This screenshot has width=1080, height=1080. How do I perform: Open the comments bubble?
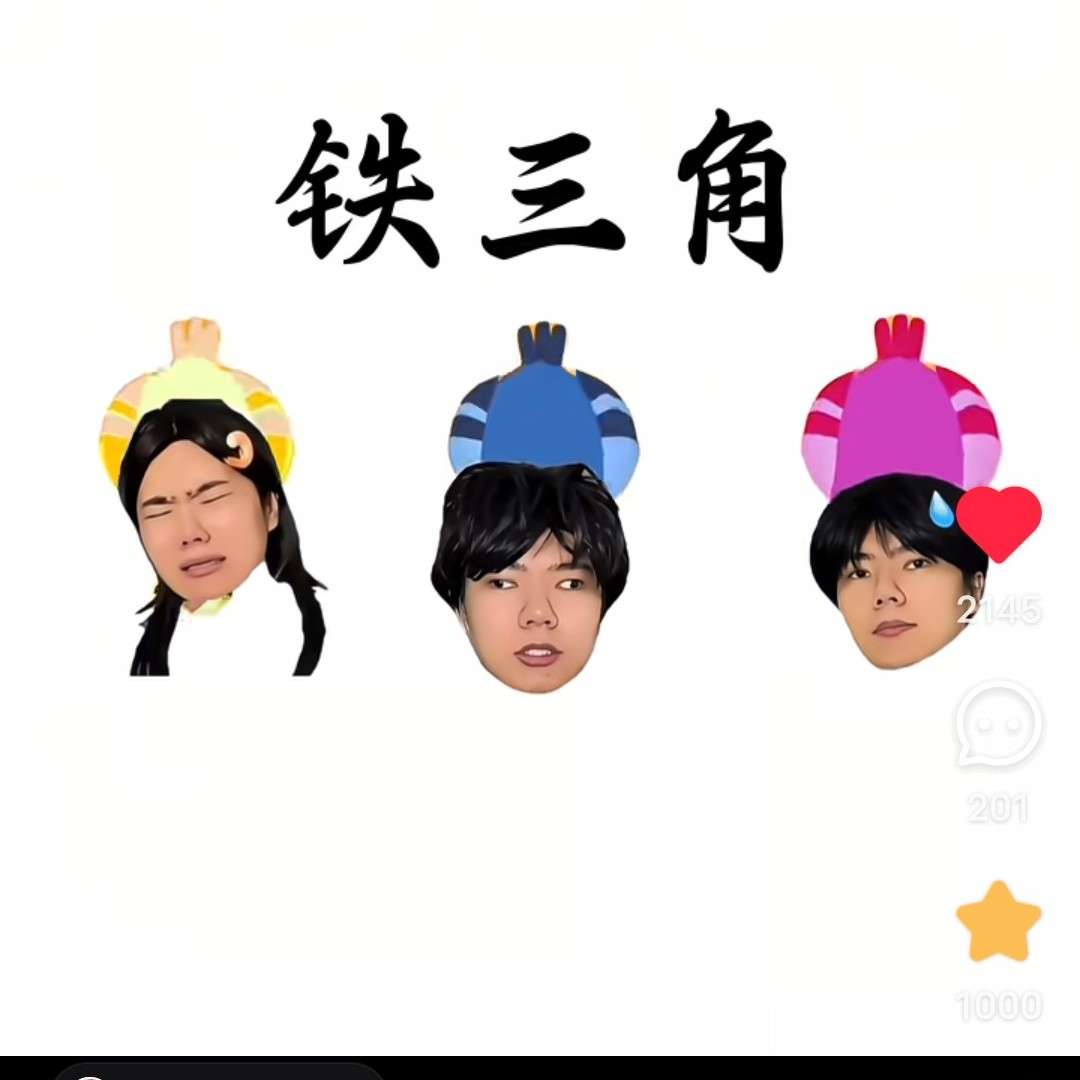tap(998, 723)
